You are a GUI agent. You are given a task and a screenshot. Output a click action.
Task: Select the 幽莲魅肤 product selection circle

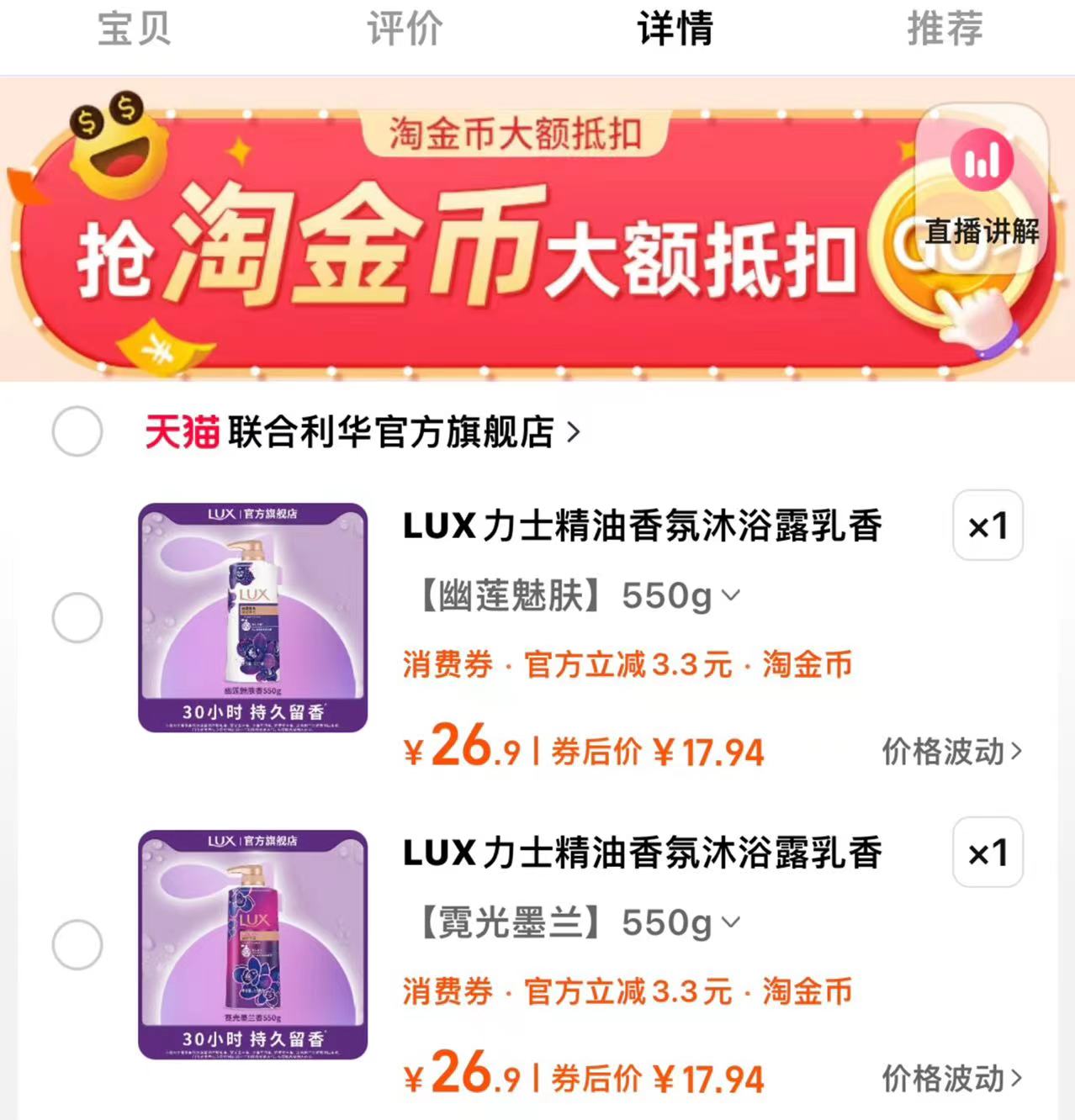[77, 616]
